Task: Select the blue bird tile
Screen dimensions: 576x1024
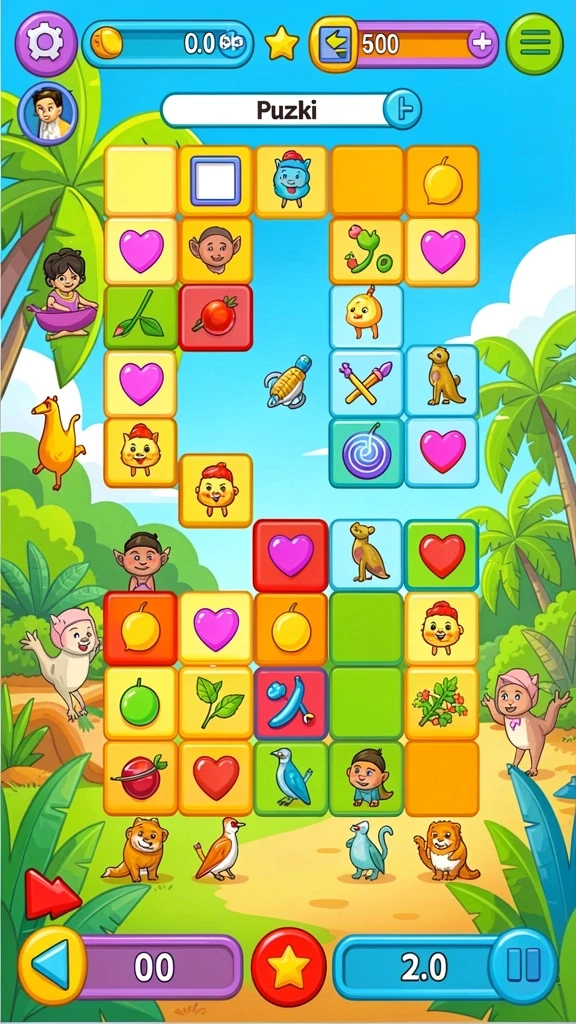Action: pos(291,778)
